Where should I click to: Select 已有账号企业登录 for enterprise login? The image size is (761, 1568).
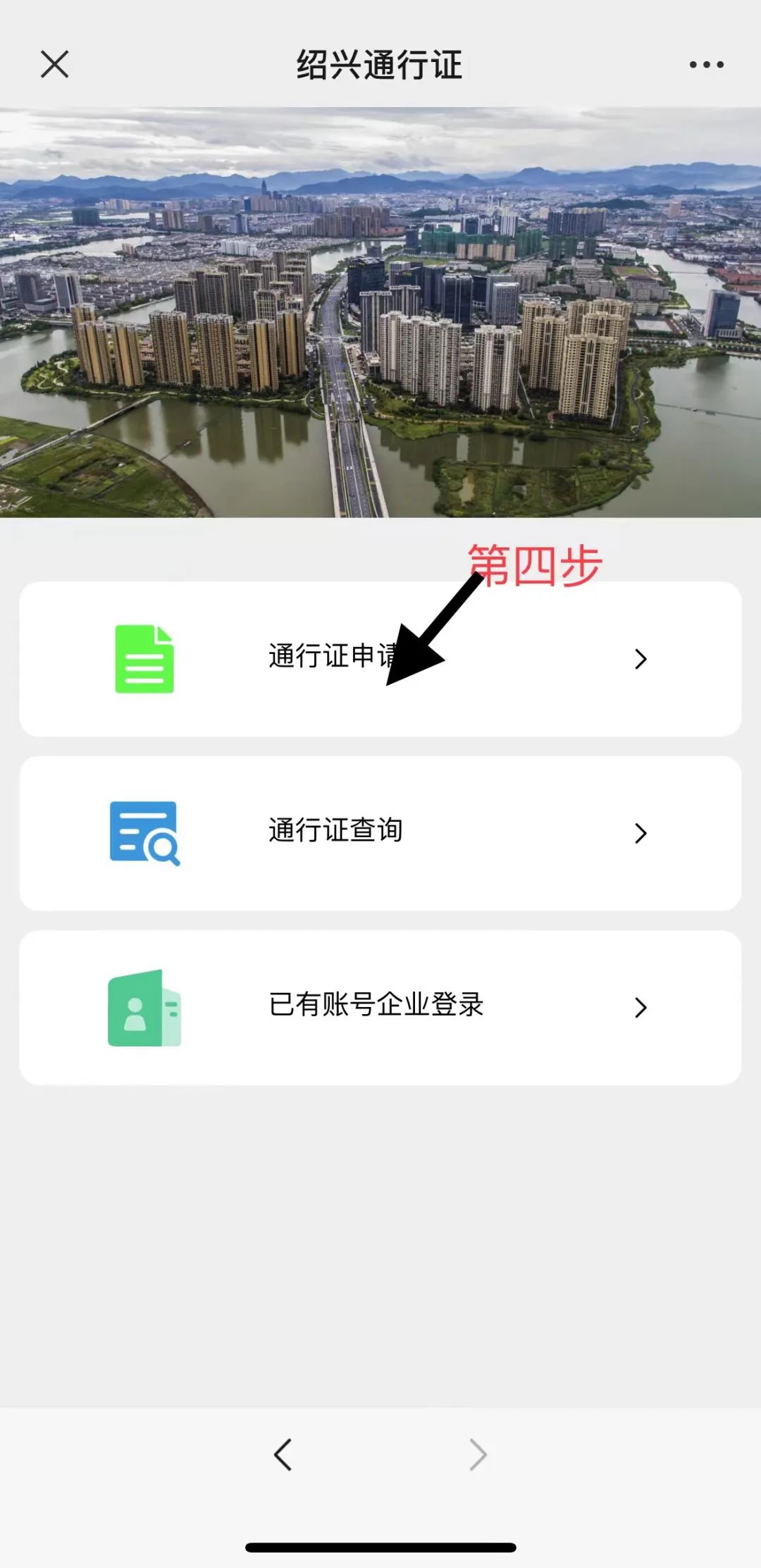tap(380, 1006)
